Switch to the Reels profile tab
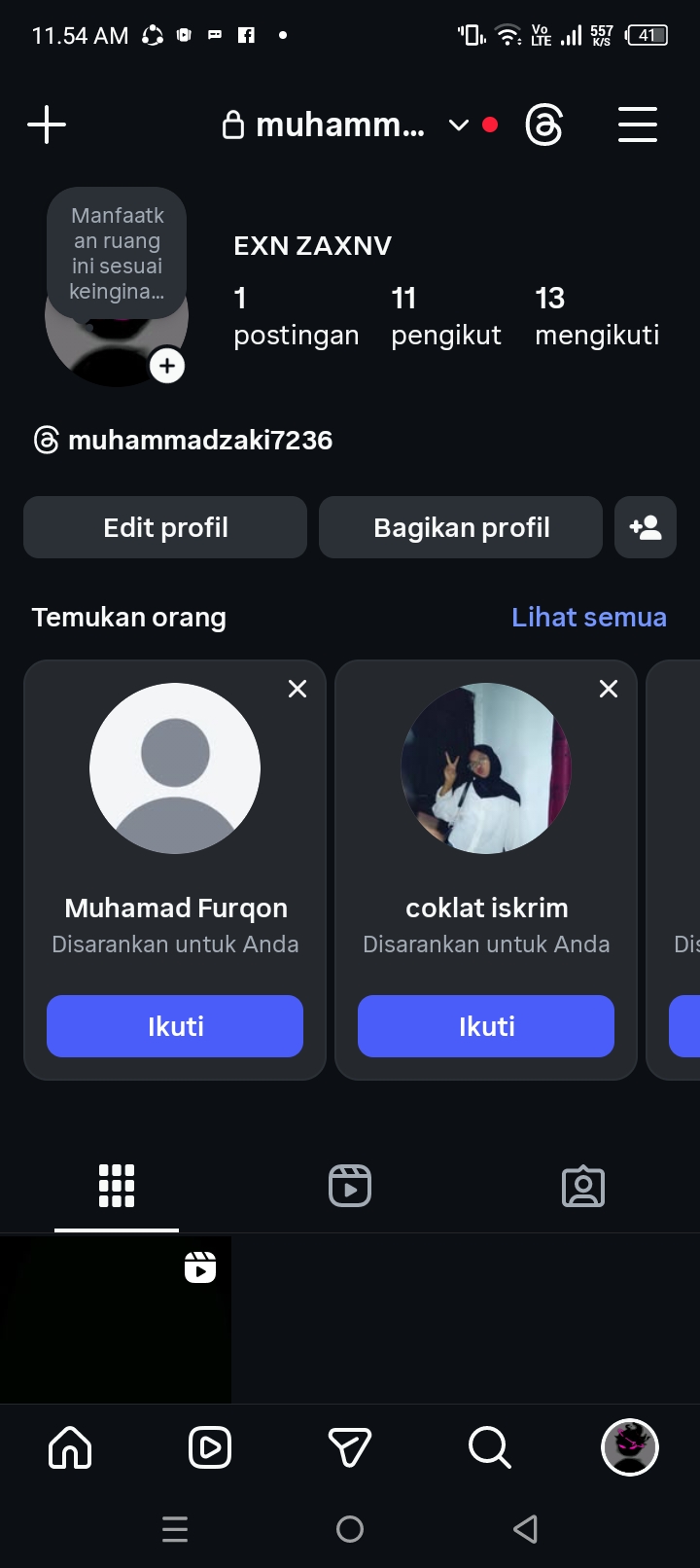Image resolution: width=700 pixels, height=1568 pixels. pos(350,1186)
